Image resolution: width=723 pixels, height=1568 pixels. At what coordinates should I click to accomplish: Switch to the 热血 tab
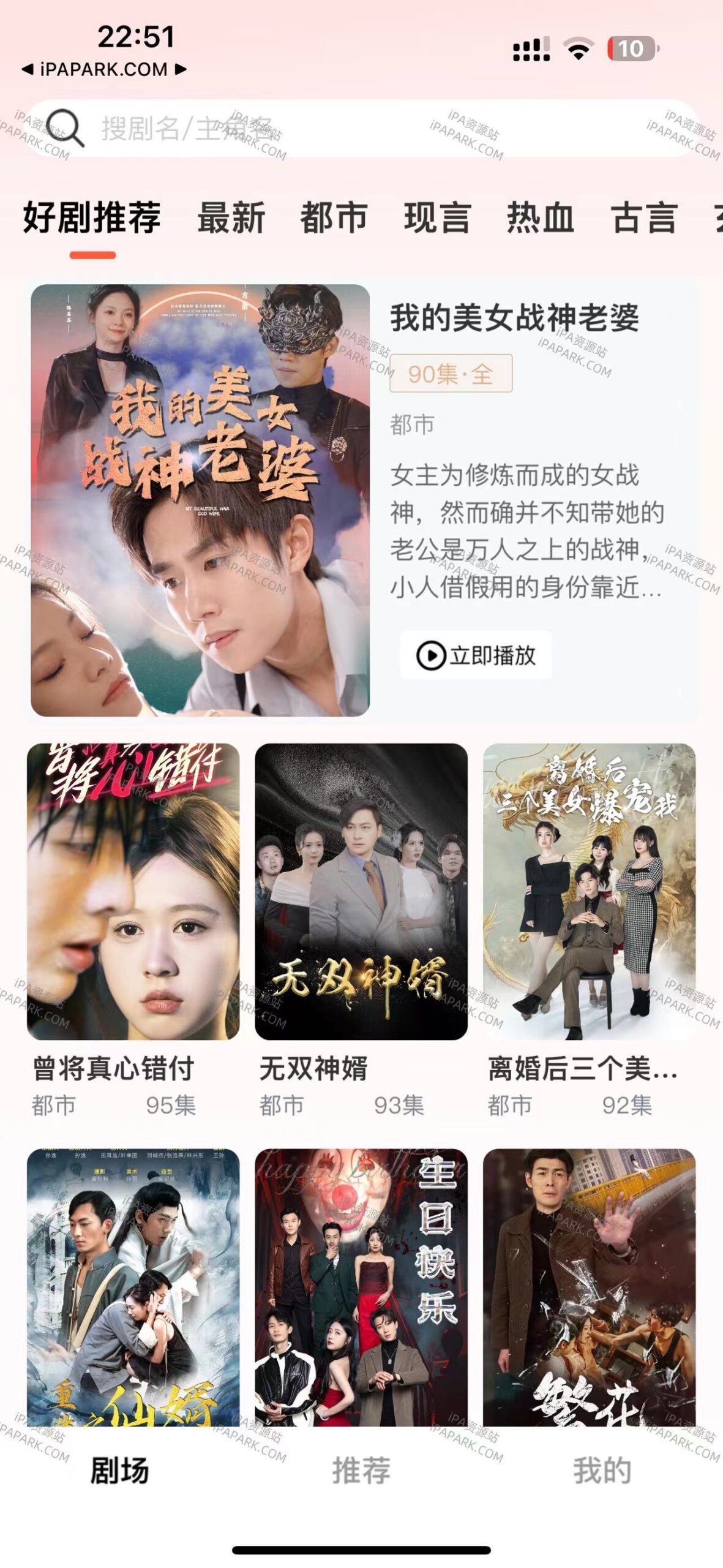(541, 217)
